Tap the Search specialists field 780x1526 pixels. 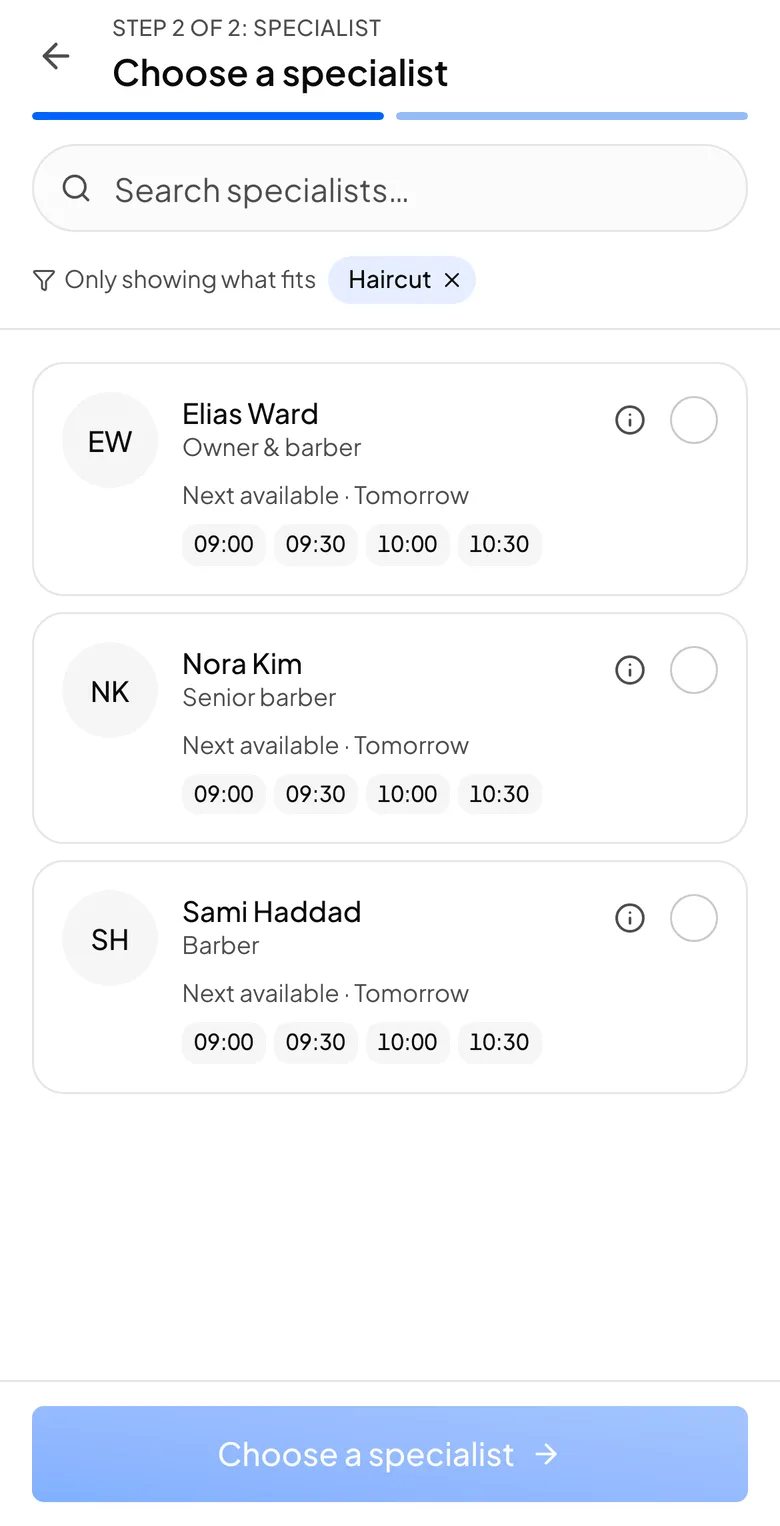(390, 189)
